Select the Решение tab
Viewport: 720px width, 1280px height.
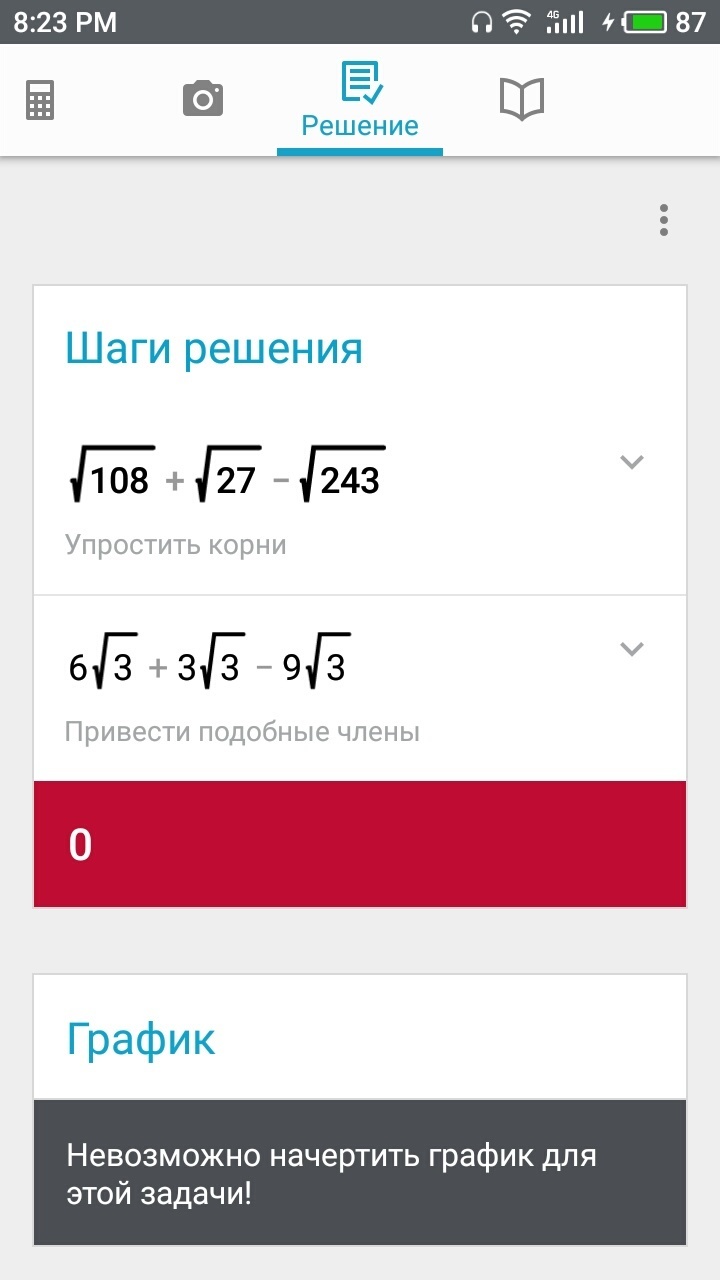click(360, 102)
